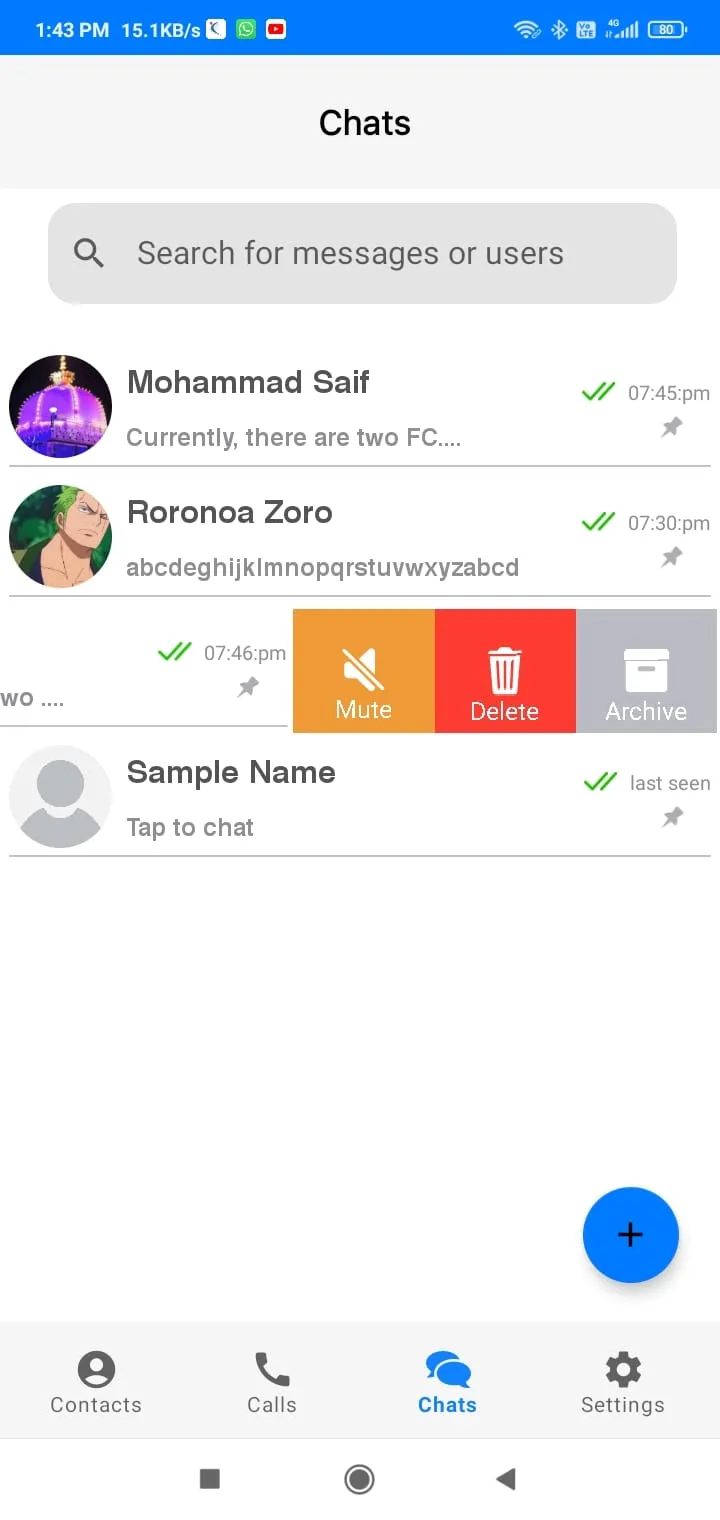
Task: Open the Sample Name chat
Action: (x=300, y=798)
